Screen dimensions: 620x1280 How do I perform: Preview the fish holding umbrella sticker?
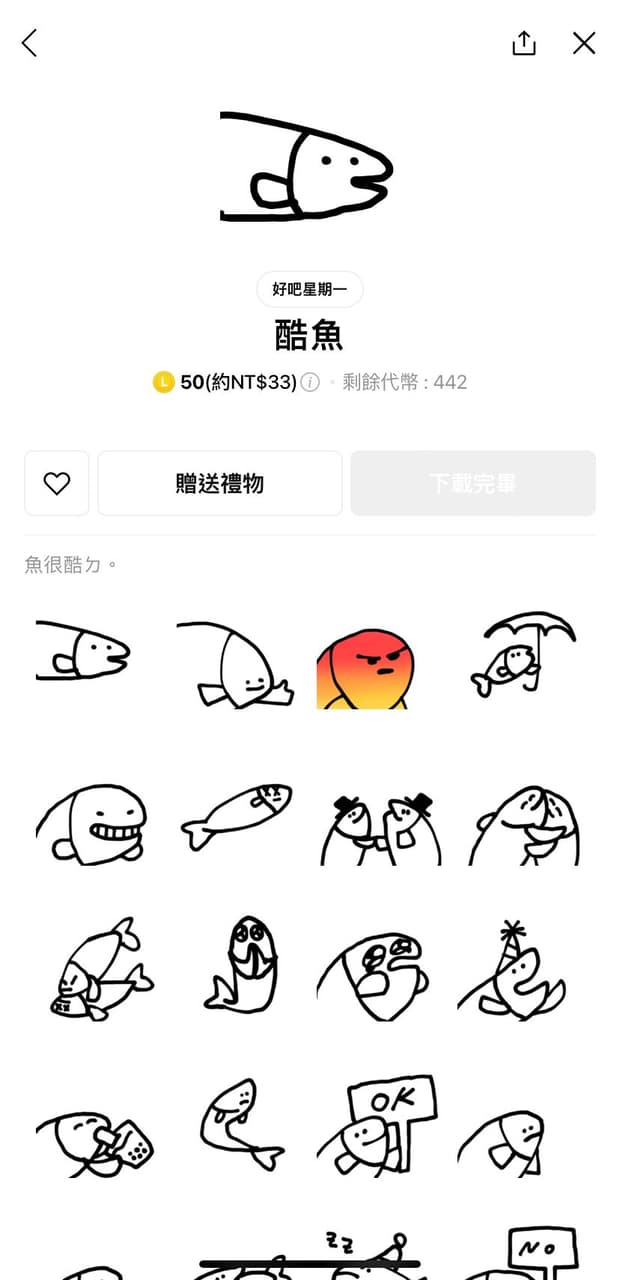522,655
